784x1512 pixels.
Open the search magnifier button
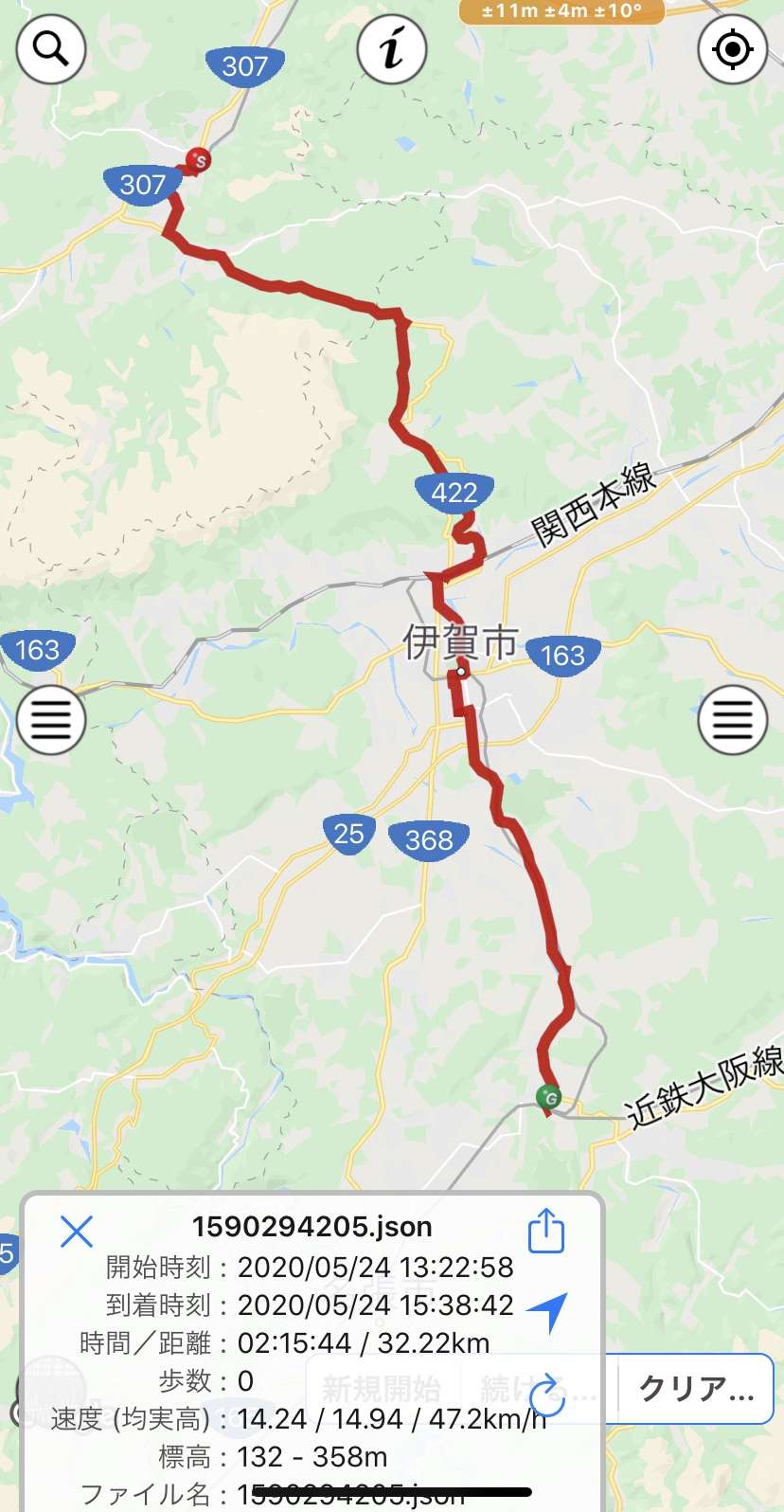[51, 48]
